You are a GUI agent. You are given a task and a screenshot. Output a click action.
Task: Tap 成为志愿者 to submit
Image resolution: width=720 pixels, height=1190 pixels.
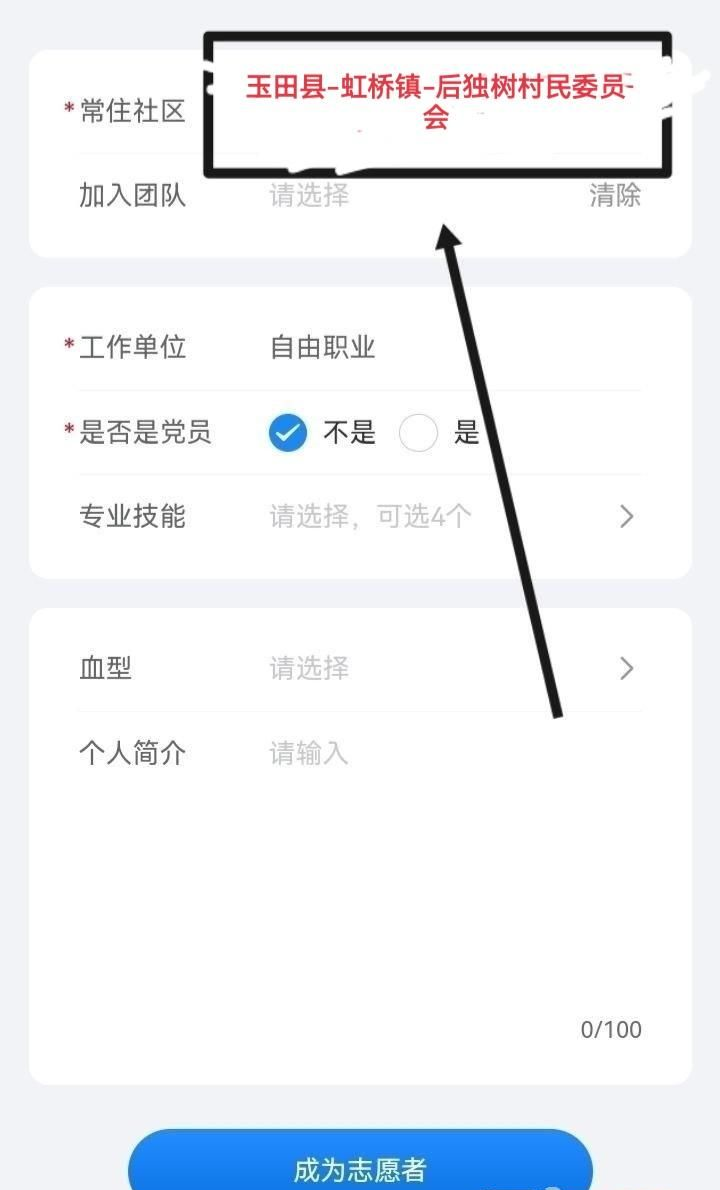click(x=360, y=1164)
